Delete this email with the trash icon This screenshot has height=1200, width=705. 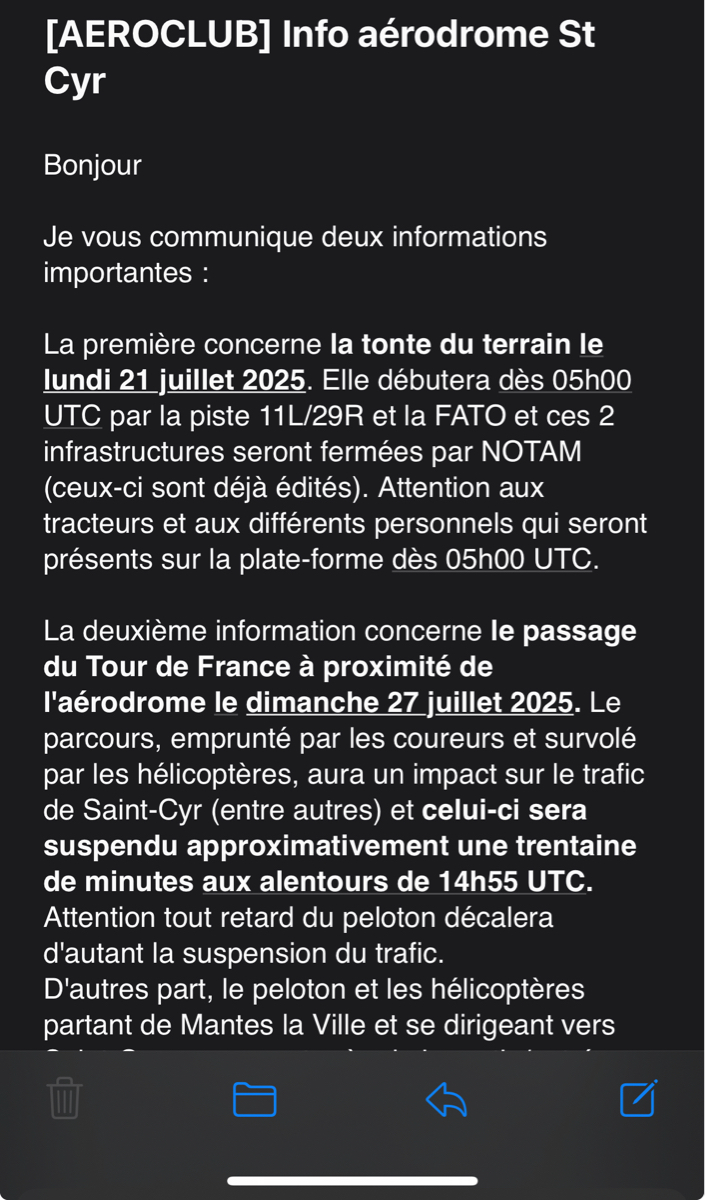[65, 1098]
